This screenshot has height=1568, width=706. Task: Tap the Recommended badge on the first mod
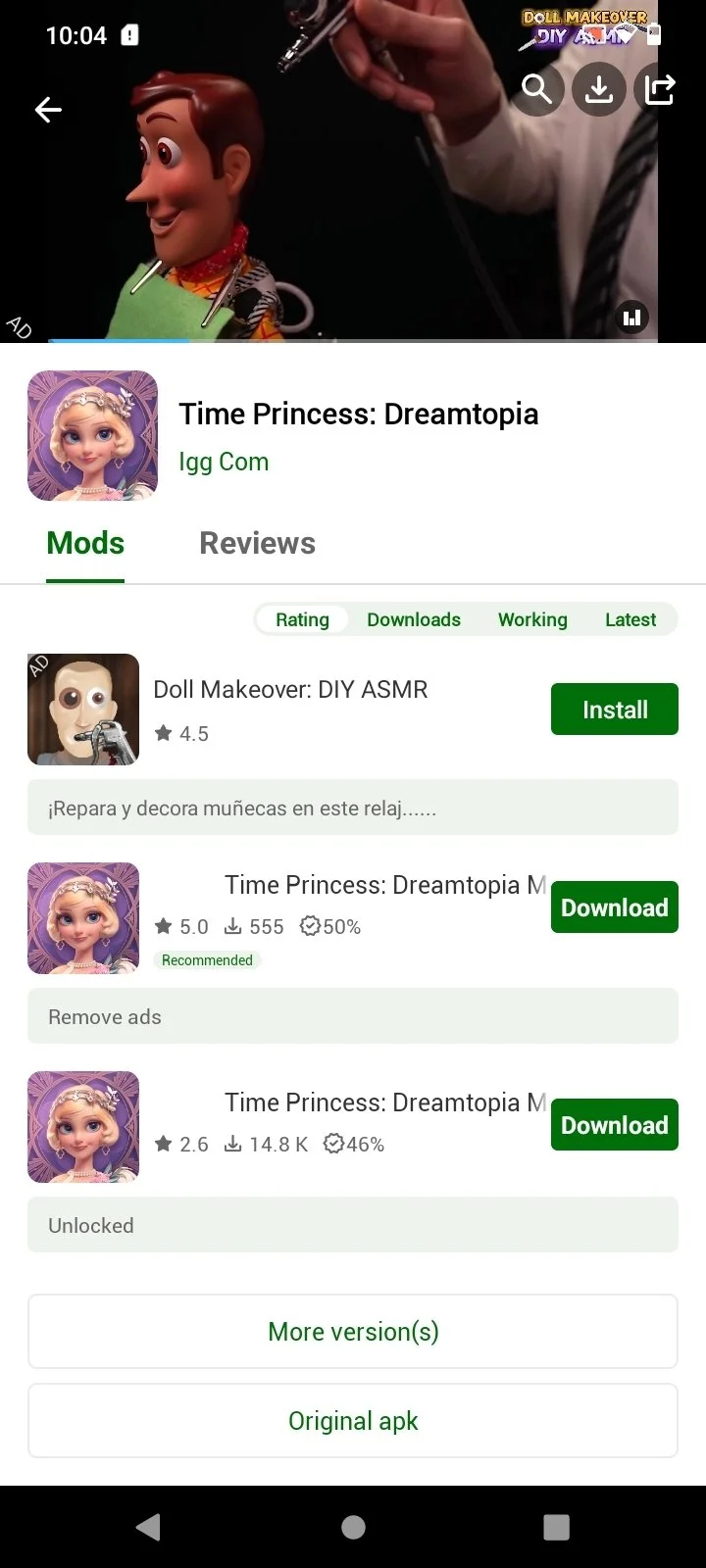click(208, 960)
